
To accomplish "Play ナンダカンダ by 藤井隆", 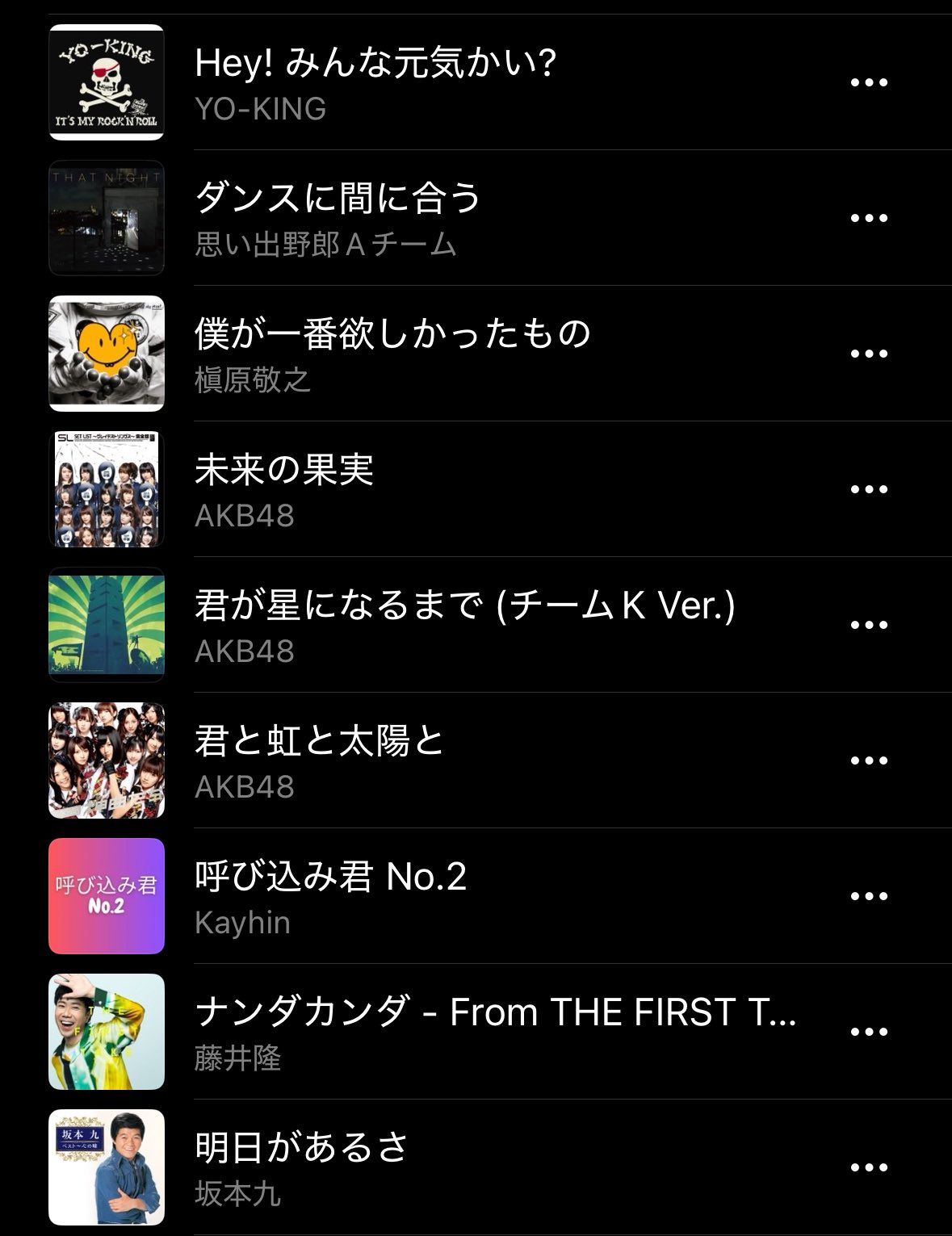I will (x=495, y=1013).
